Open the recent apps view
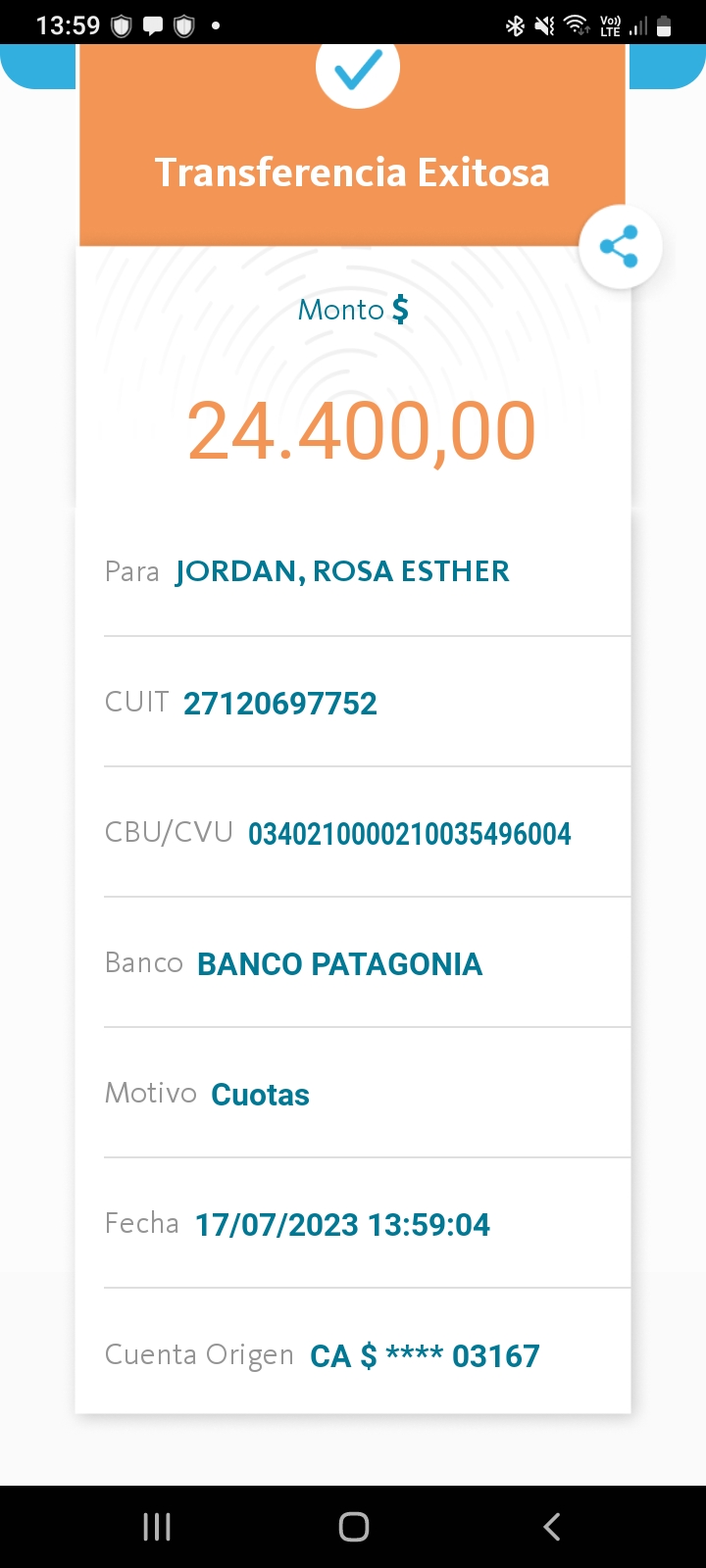706x1568 pixels. pyautogui.click(x=157, y=1526)
